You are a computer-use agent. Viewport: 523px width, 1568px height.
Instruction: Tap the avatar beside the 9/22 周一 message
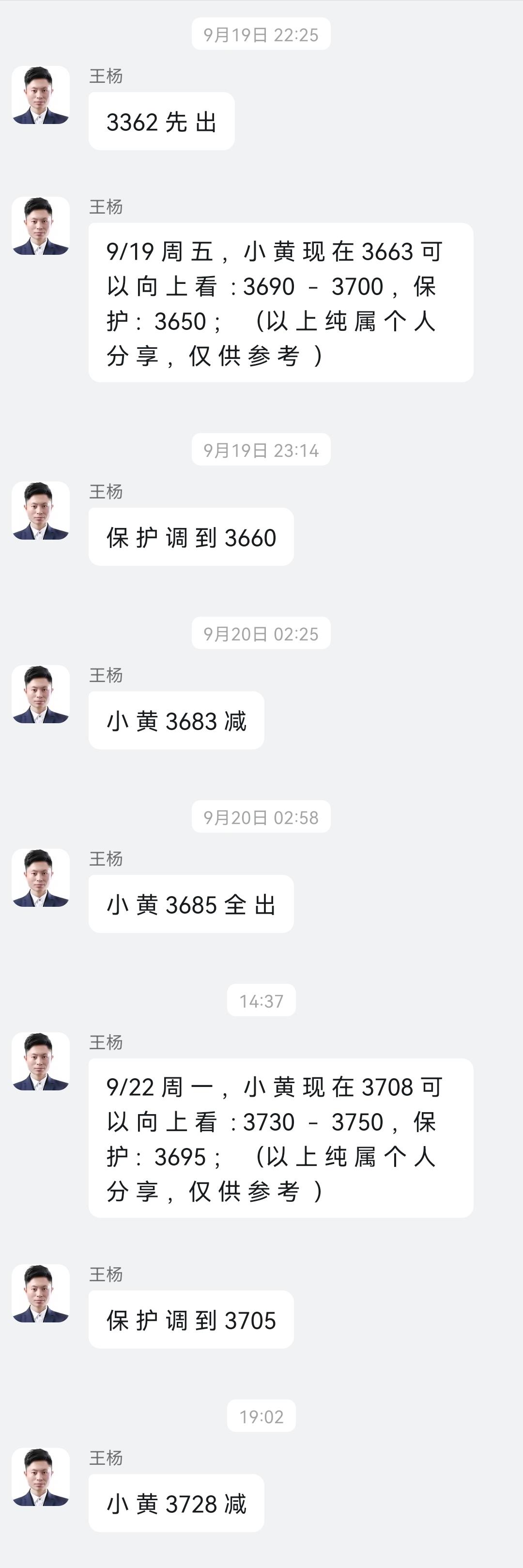(40, 1062)
